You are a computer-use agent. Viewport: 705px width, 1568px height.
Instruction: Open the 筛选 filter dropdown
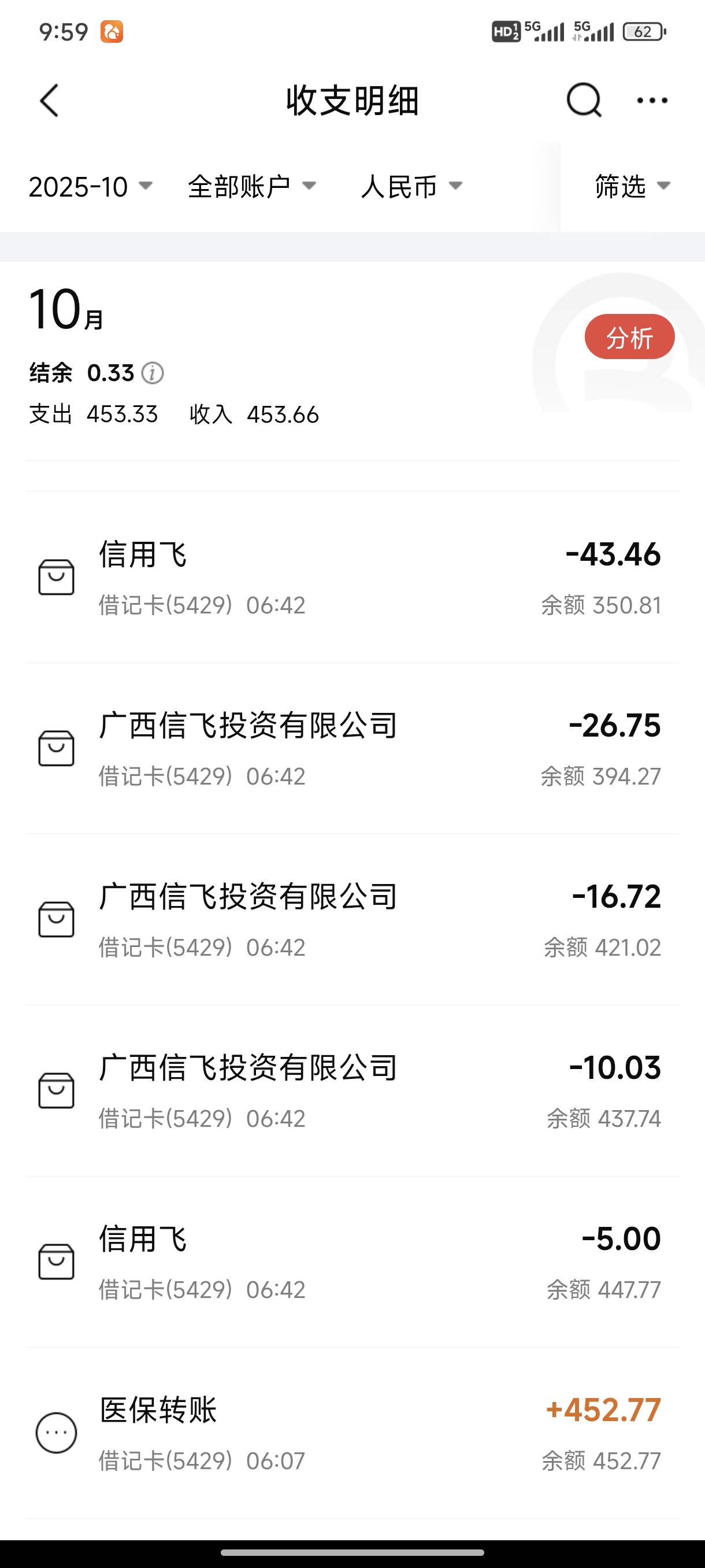pyautogui.click(x=633, y=186)
